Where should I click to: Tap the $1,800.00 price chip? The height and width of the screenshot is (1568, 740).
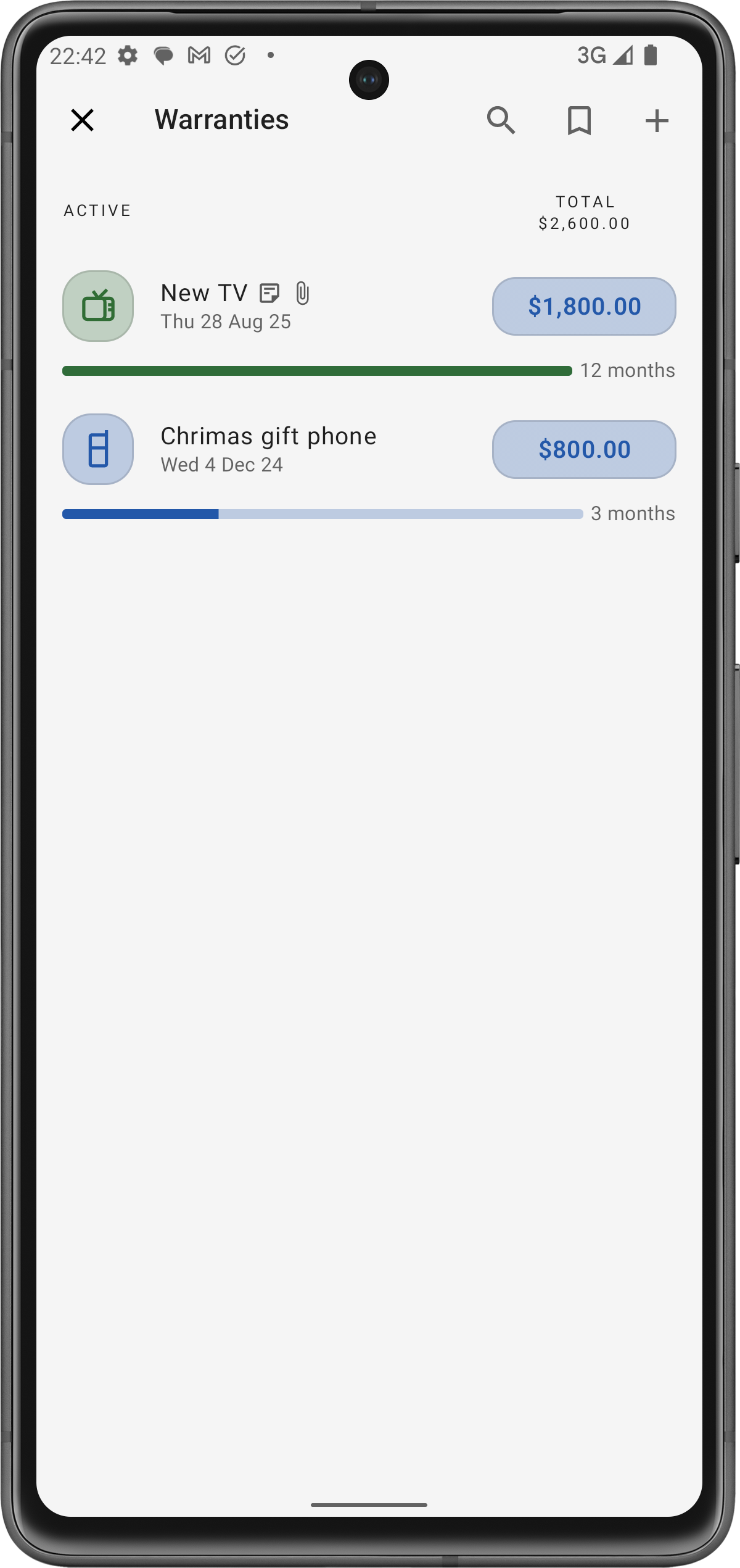[584, 307]
